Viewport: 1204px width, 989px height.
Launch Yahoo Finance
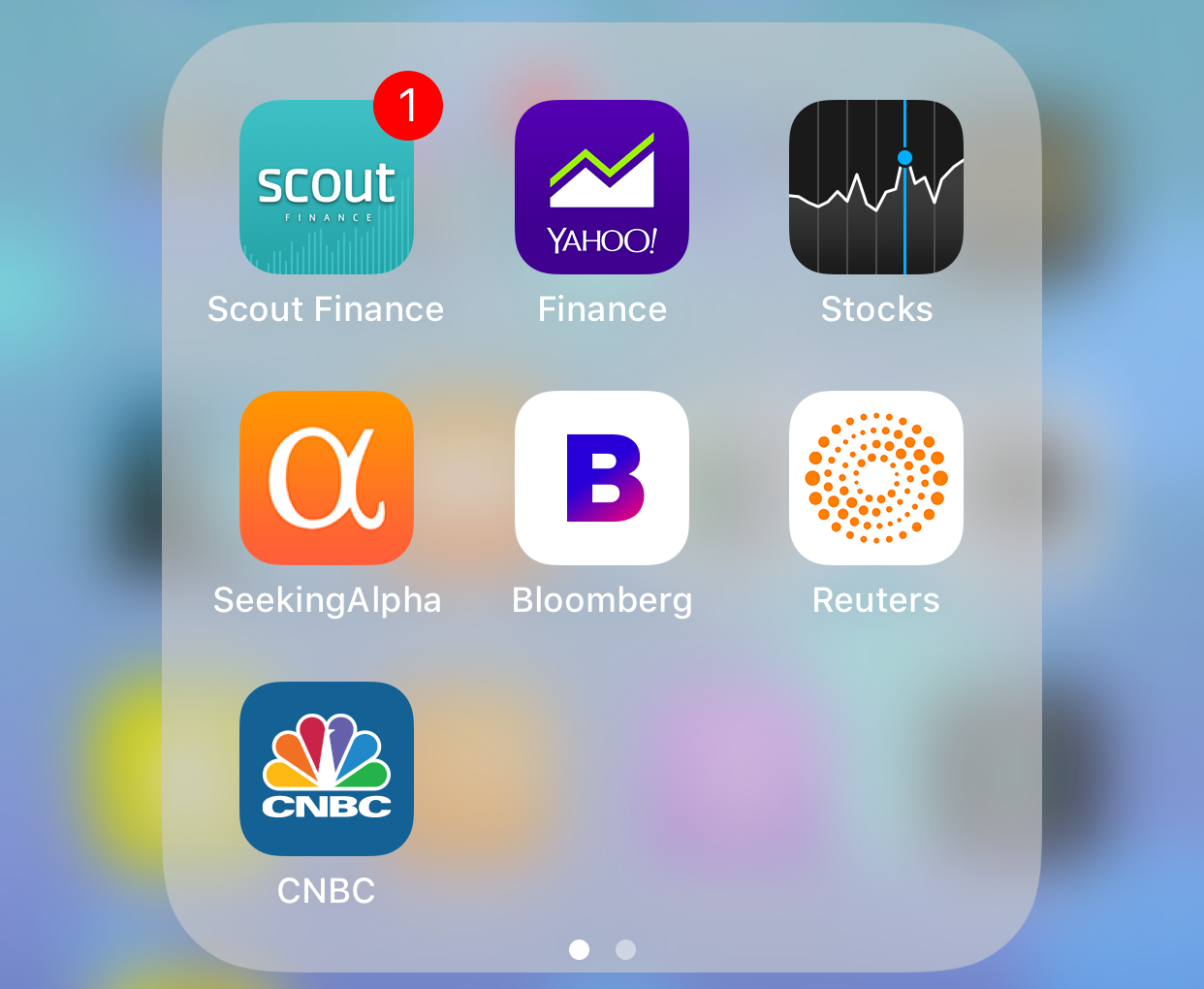[x=602, y=187]
